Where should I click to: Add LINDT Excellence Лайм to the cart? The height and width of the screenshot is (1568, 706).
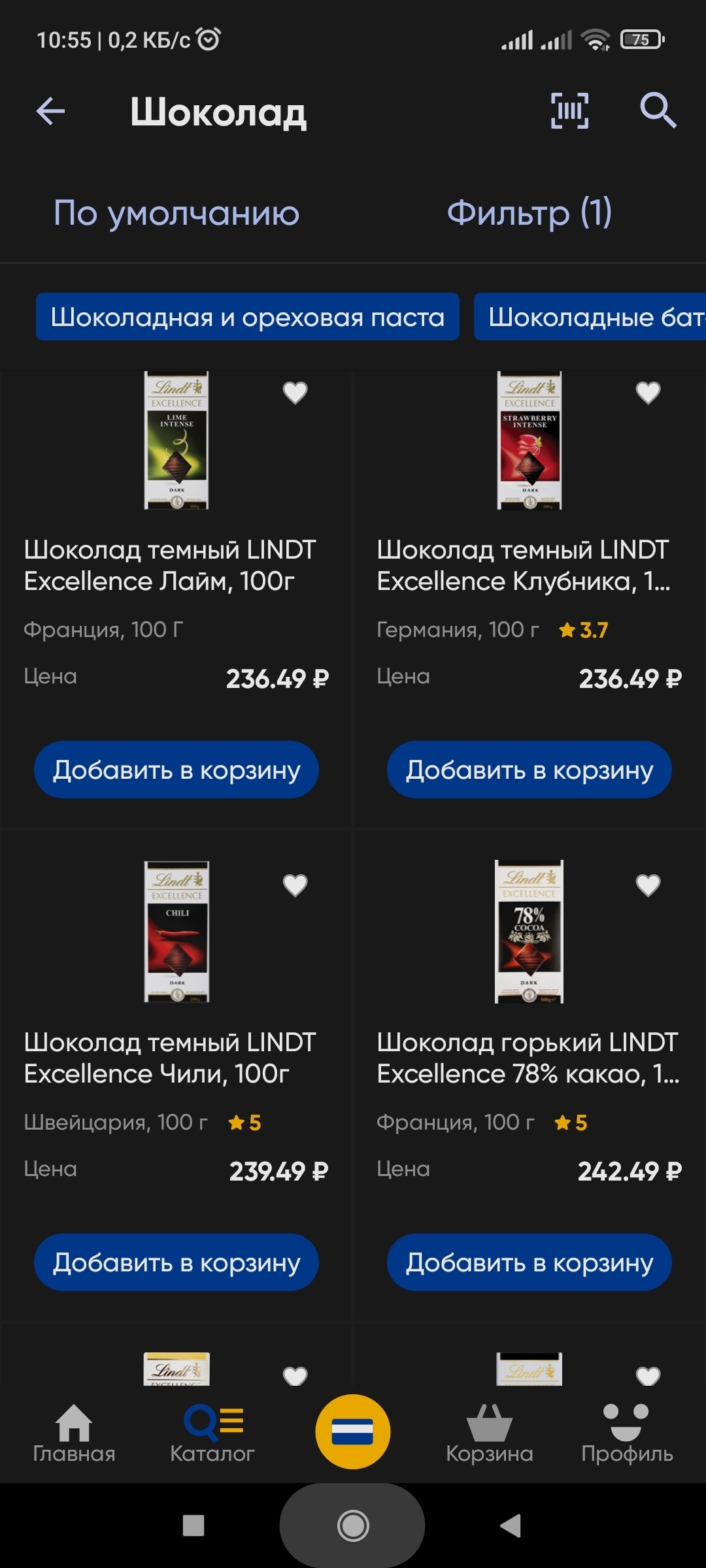coord(176,770)
